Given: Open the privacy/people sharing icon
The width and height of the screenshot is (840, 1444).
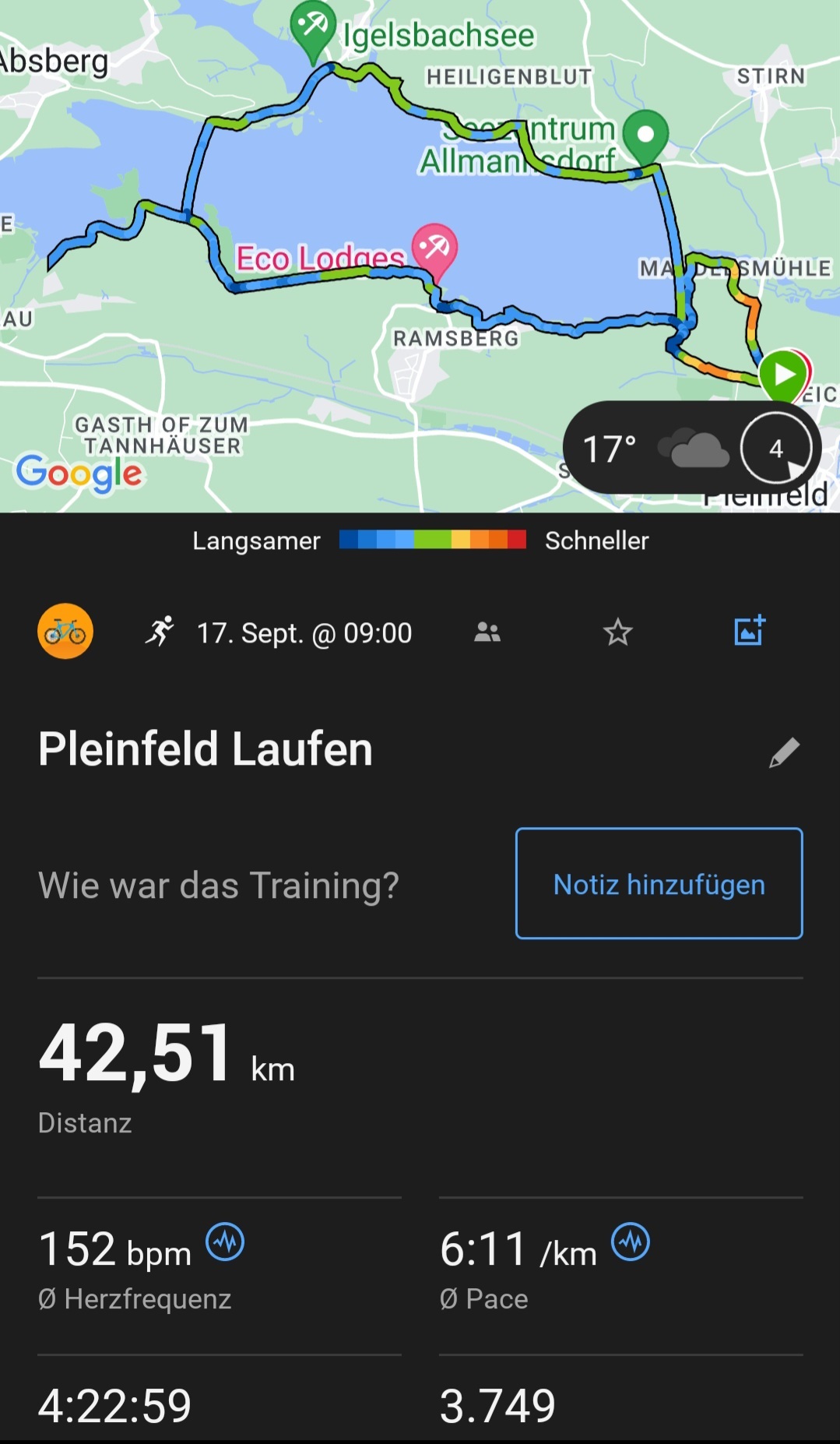Looking at the screenshot, I should [x=487, y=632].
